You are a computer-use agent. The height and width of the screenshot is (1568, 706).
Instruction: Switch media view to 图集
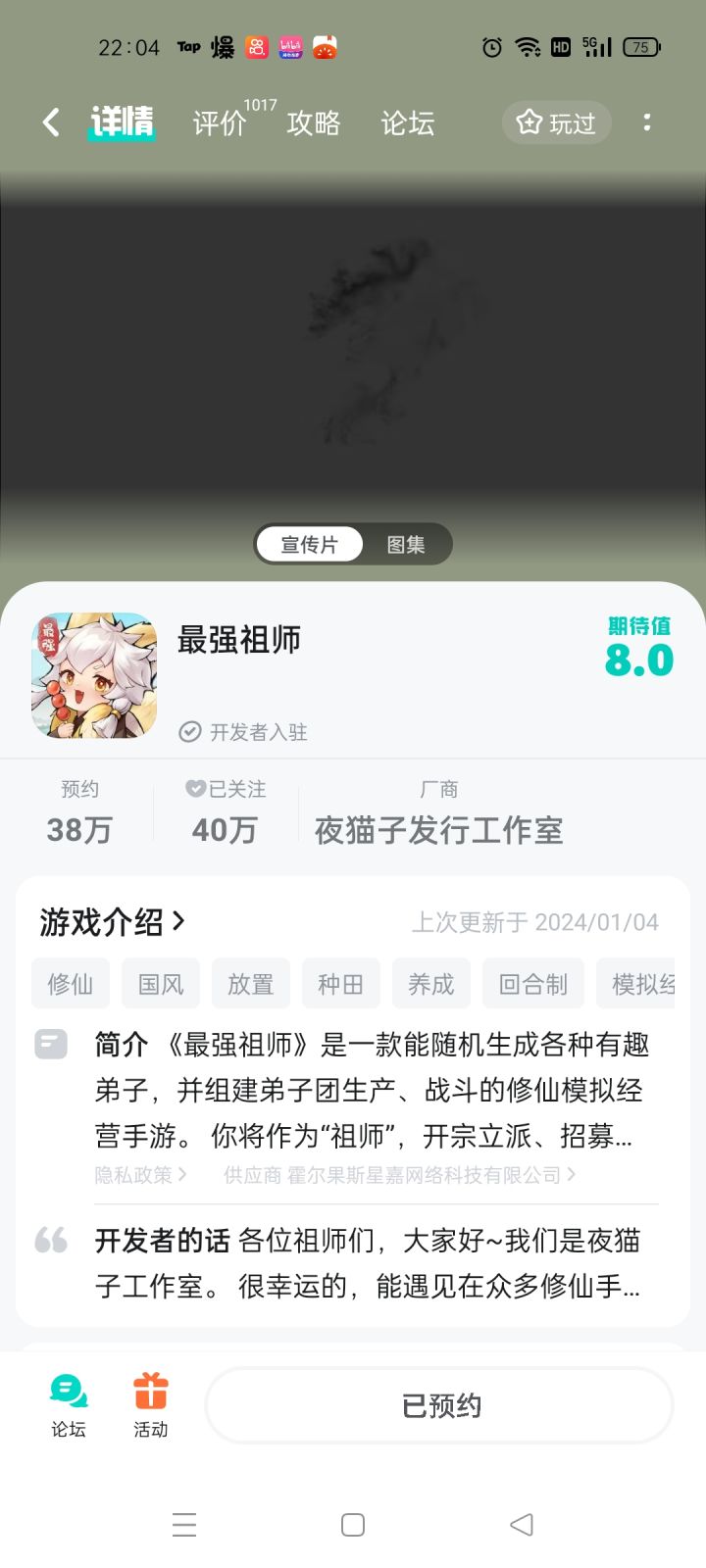click(x=406, y=544)
